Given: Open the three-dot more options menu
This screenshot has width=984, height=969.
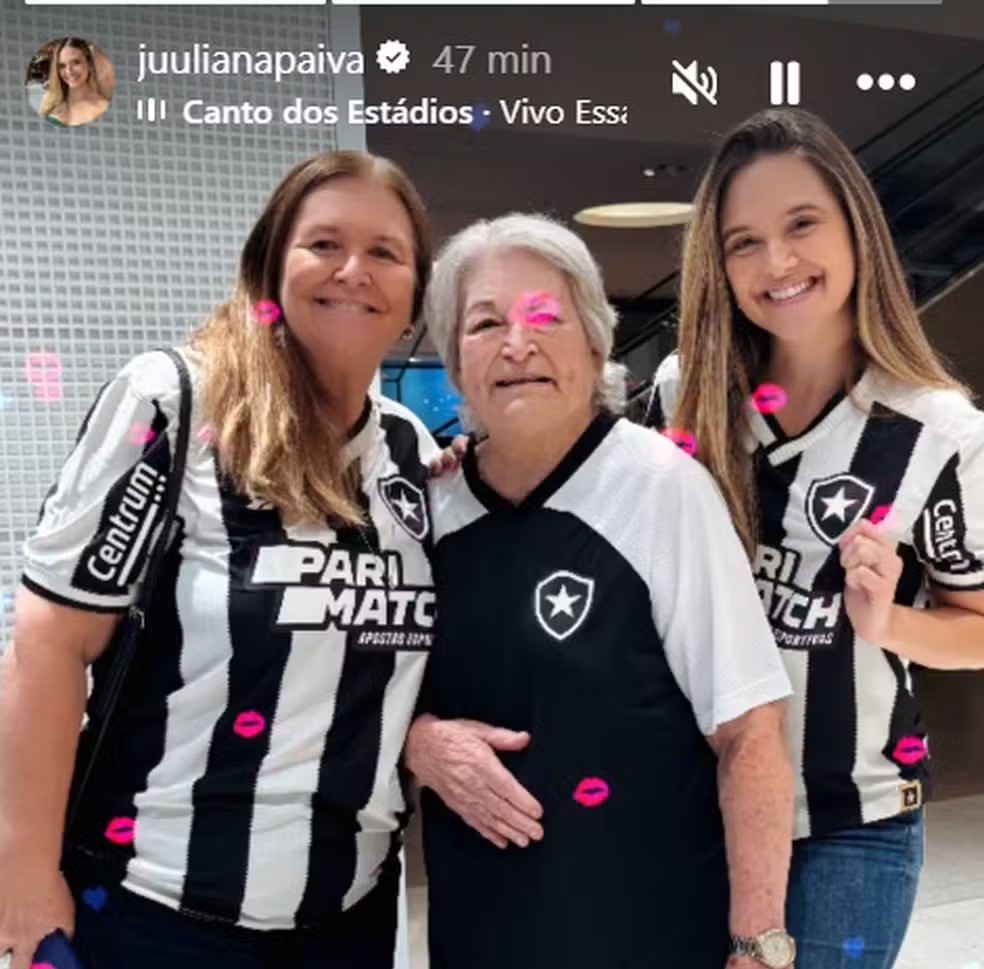Looking at the screenshot, I should 885,82.
